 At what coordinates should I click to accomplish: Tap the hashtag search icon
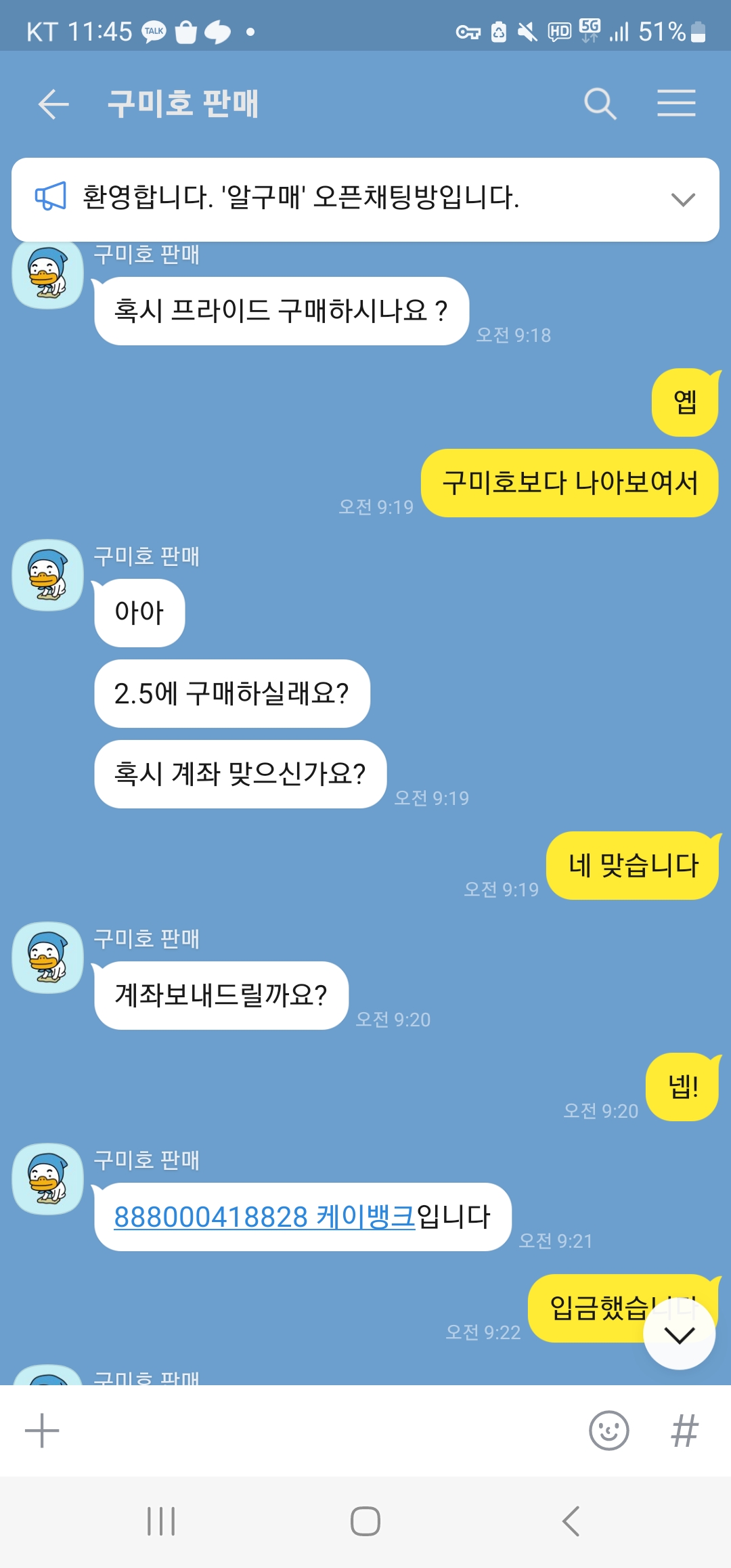tap(684, 1431)
